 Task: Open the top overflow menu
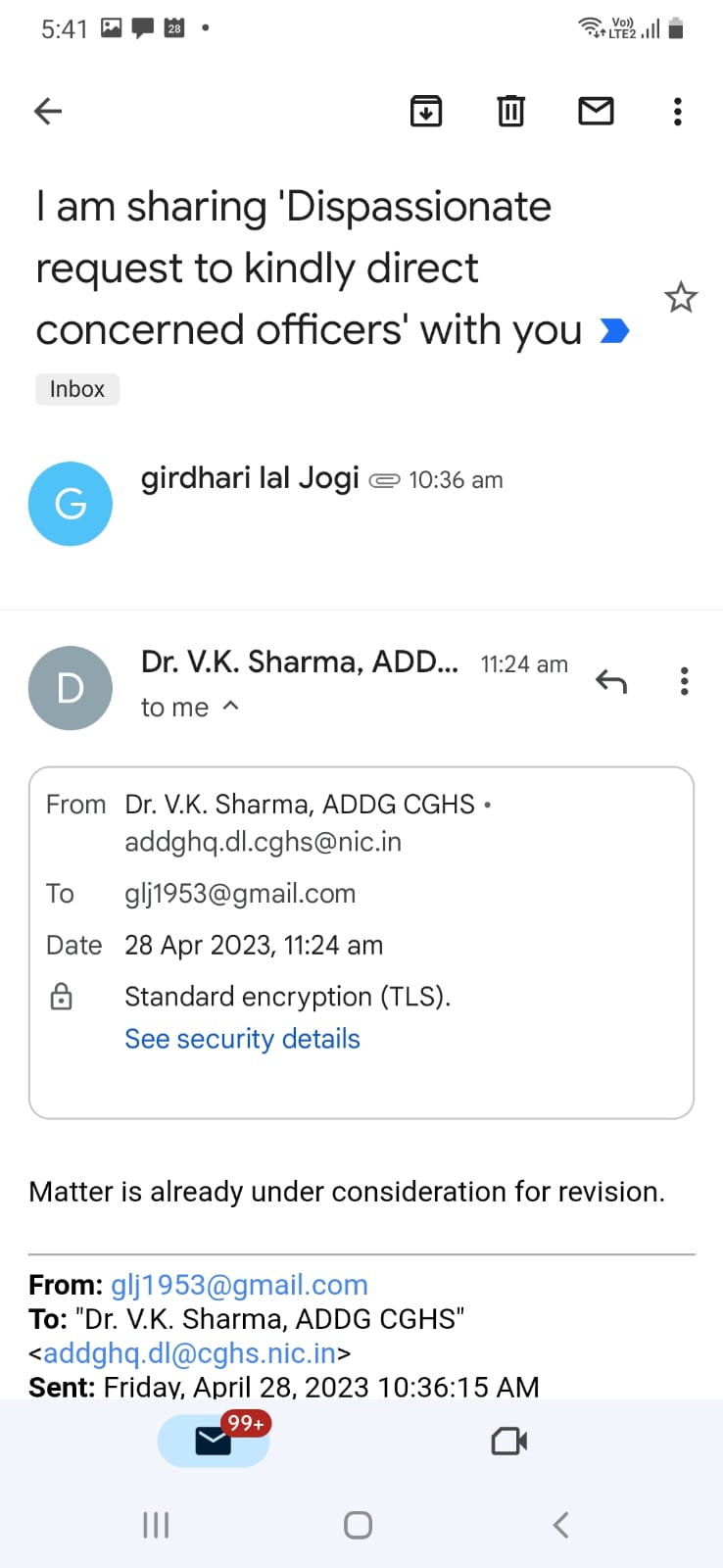677,112
